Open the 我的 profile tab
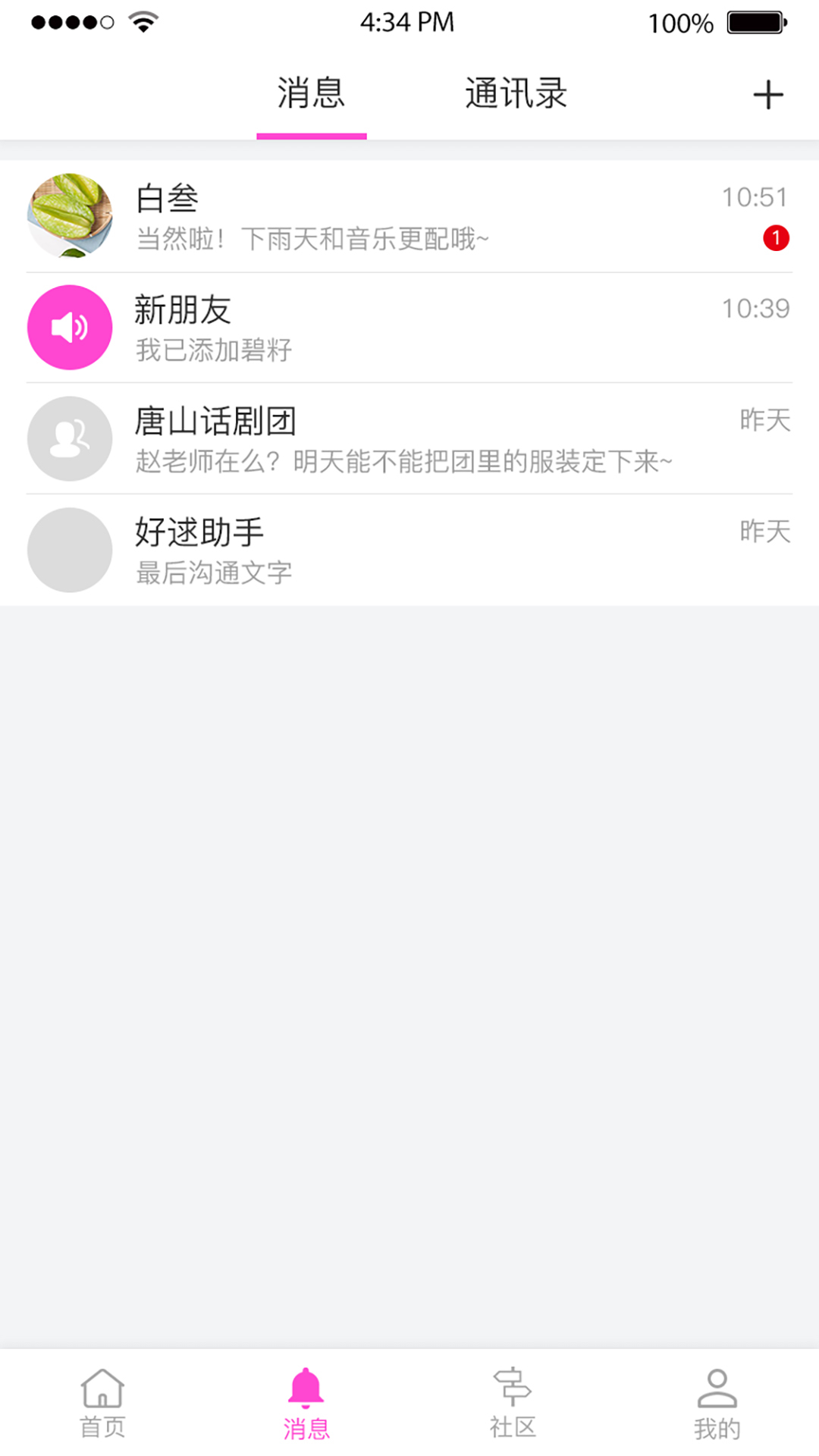Screen dimensions: 819x1456 click(717, 1403)
